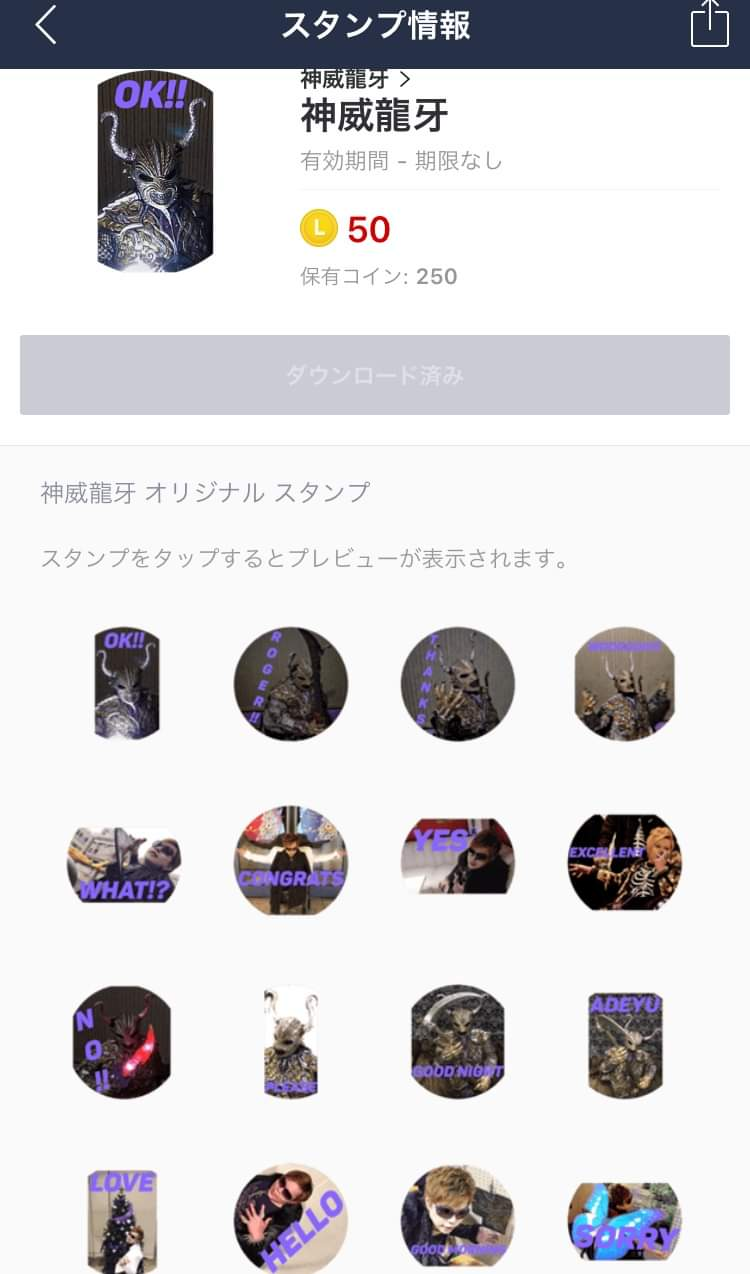Screen dimensions: 750x1274
Task: Preview the THANKS sticker
Action: tap(458, 684)
